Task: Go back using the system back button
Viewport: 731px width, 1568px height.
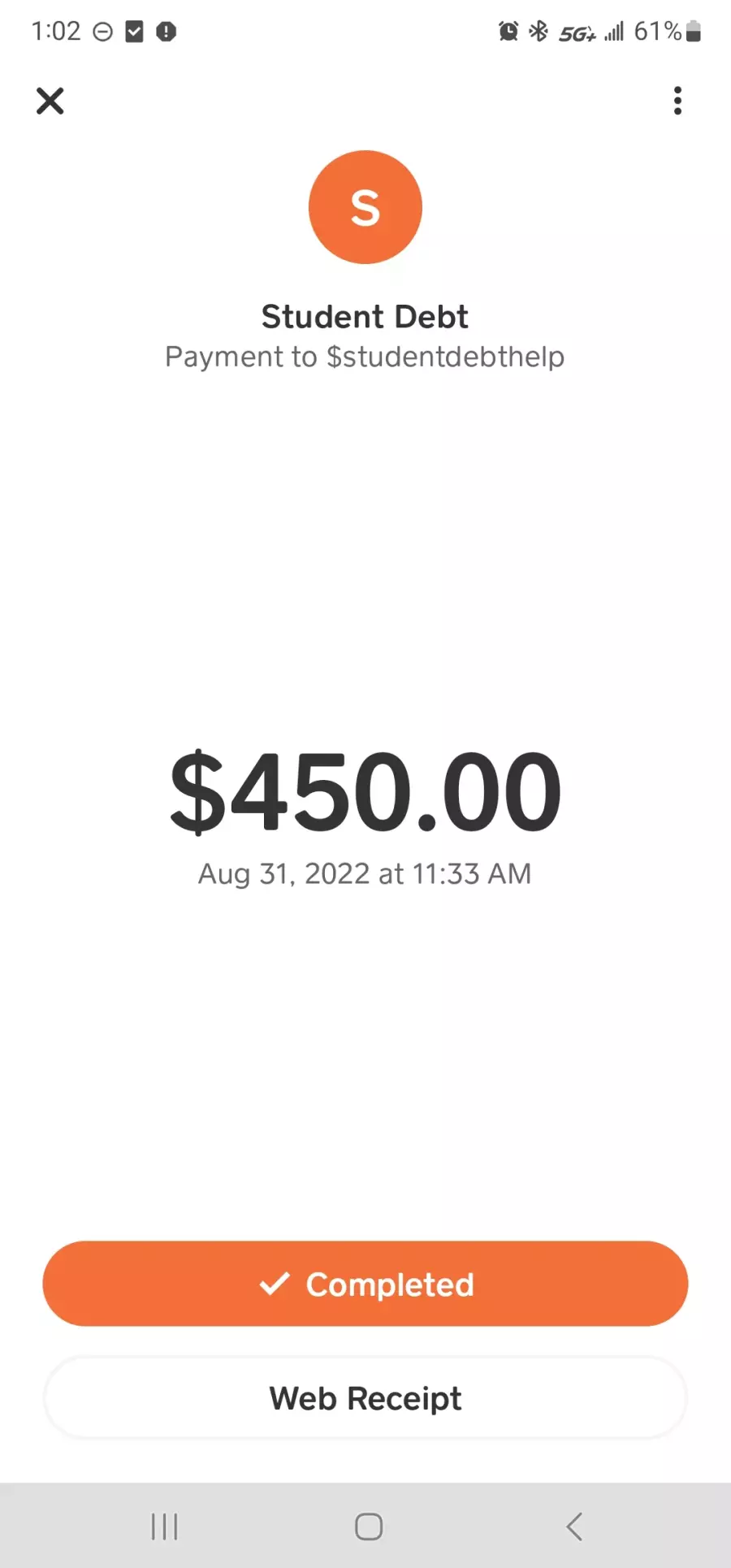Action: 574,1527
